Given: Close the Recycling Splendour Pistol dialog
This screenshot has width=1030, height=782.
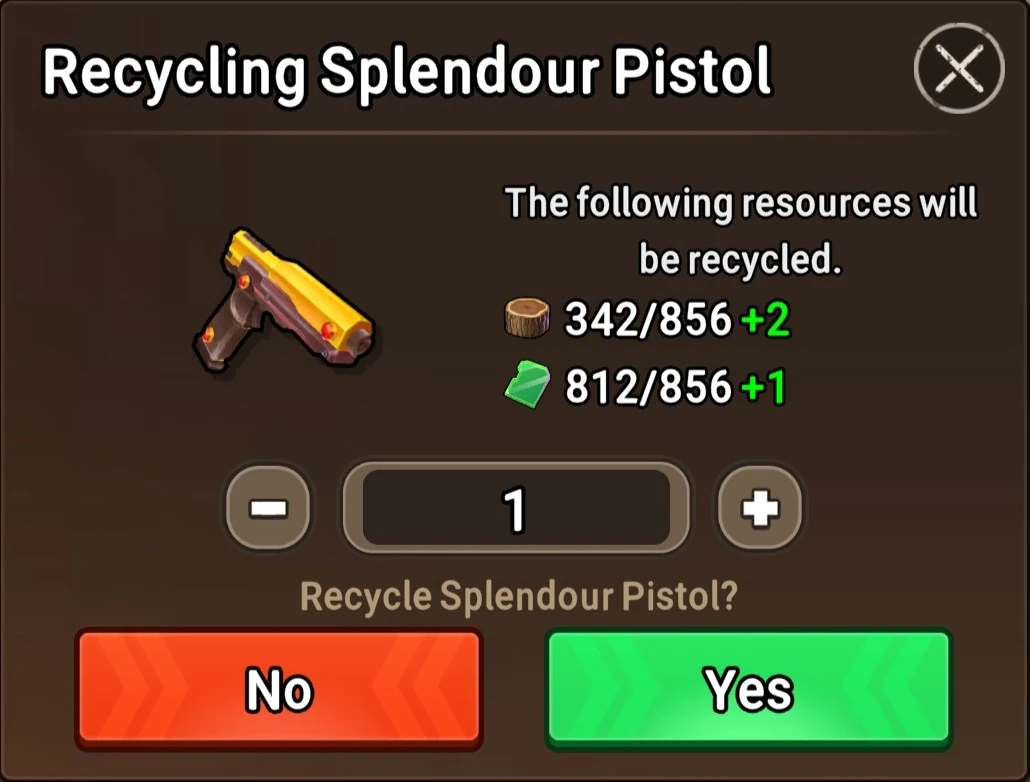Looking at the screenshot, I should pos(959,68).
